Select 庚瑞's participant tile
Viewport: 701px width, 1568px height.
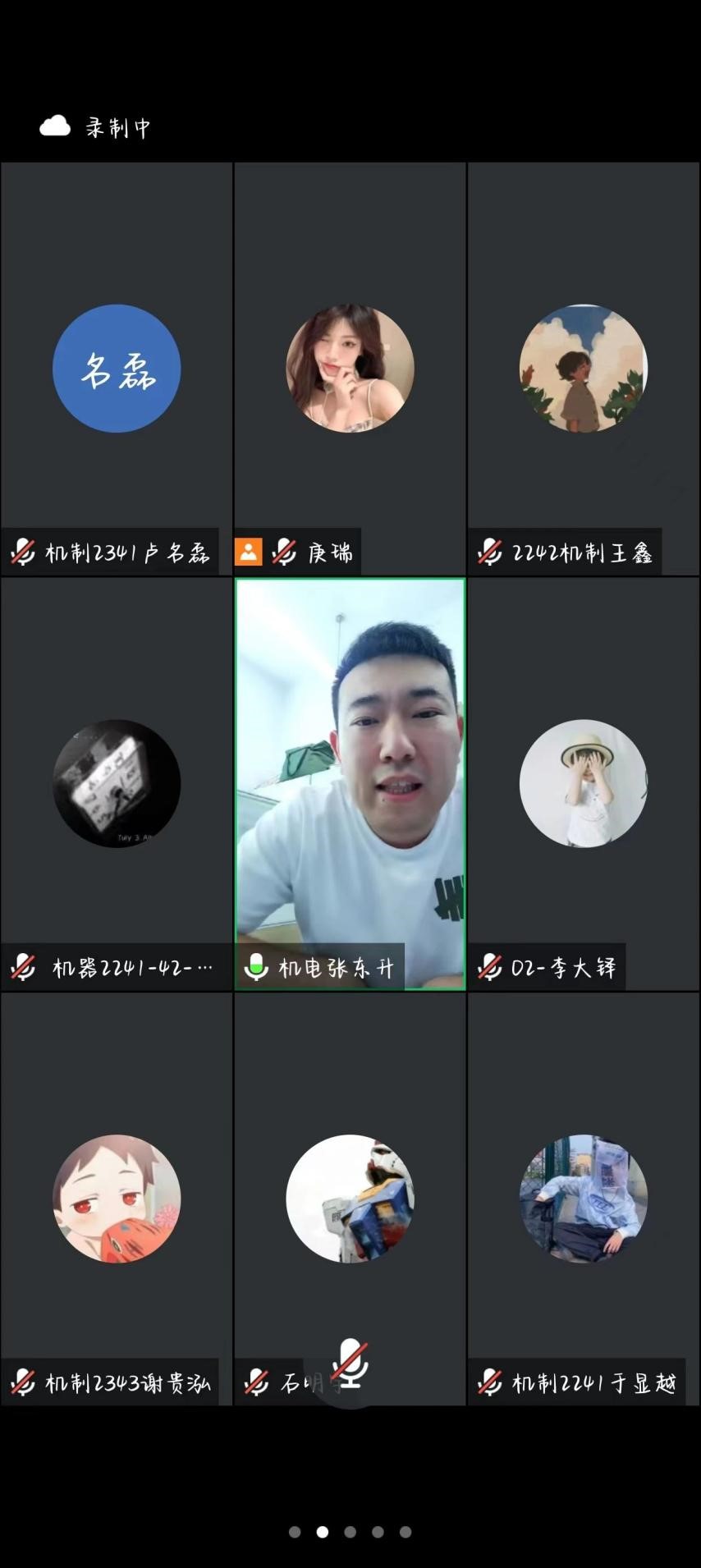350,369
